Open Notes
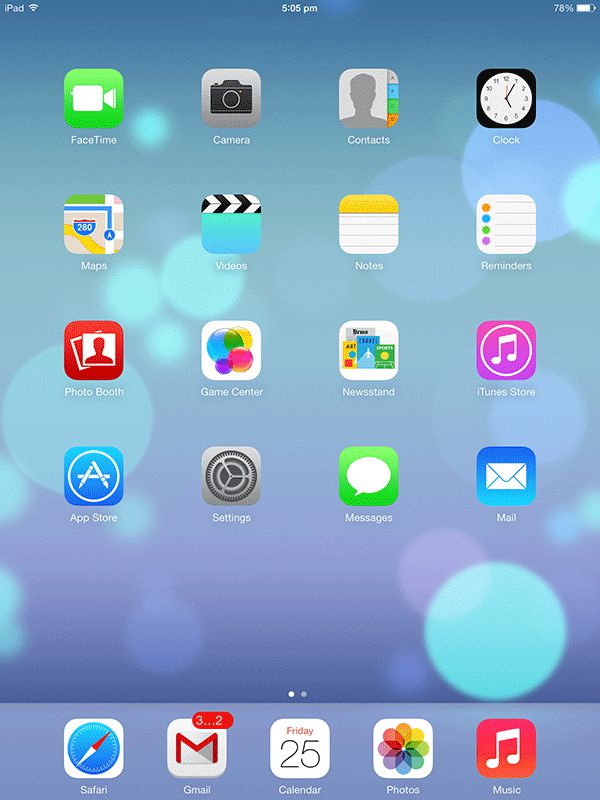Viewport: 600px width, 800px height. tap(369, 224)
